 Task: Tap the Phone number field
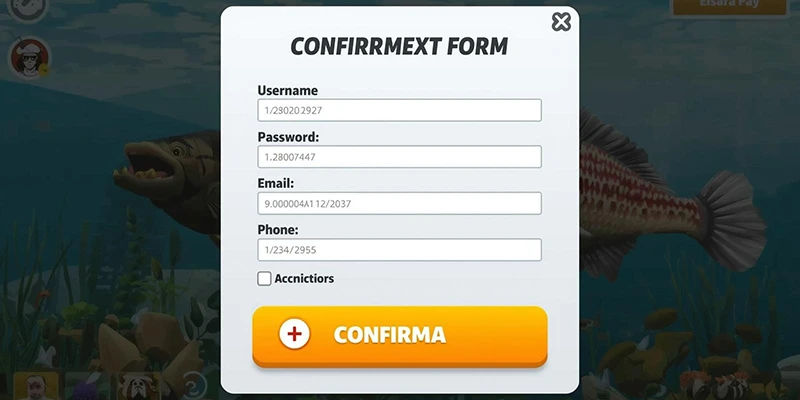point(399,250)
